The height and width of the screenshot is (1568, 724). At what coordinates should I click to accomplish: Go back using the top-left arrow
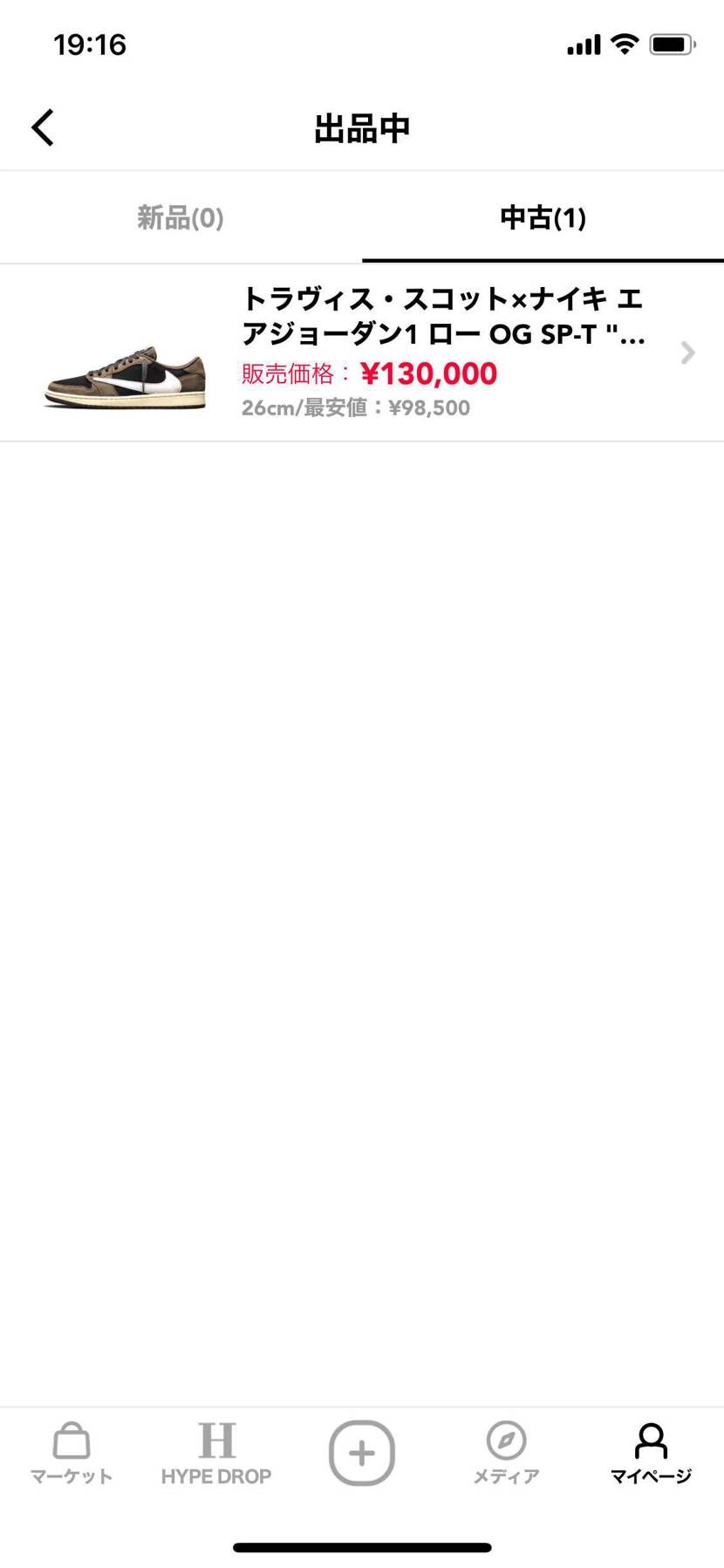43,128
